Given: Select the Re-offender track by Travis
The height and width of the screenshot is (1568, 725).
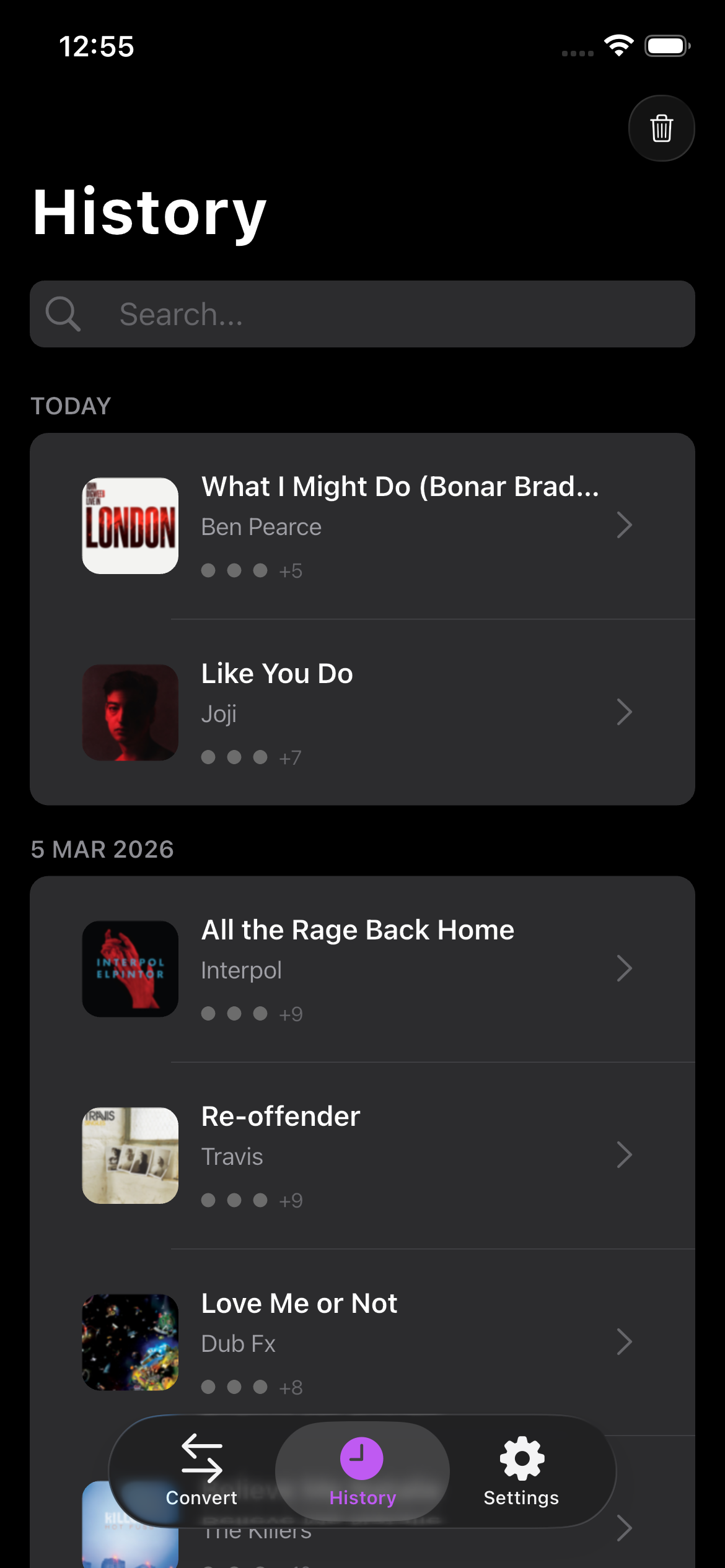Looking at the screenshot, I should [x=362, y=1155].
